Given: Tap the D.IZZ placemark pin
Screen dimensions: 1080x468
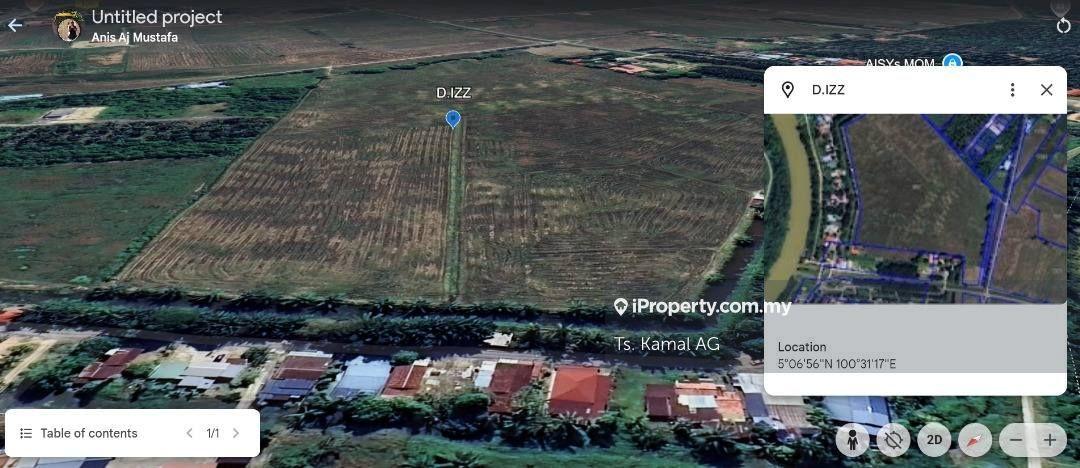Looking at the screenshot, I should click(x=453, y=119).
